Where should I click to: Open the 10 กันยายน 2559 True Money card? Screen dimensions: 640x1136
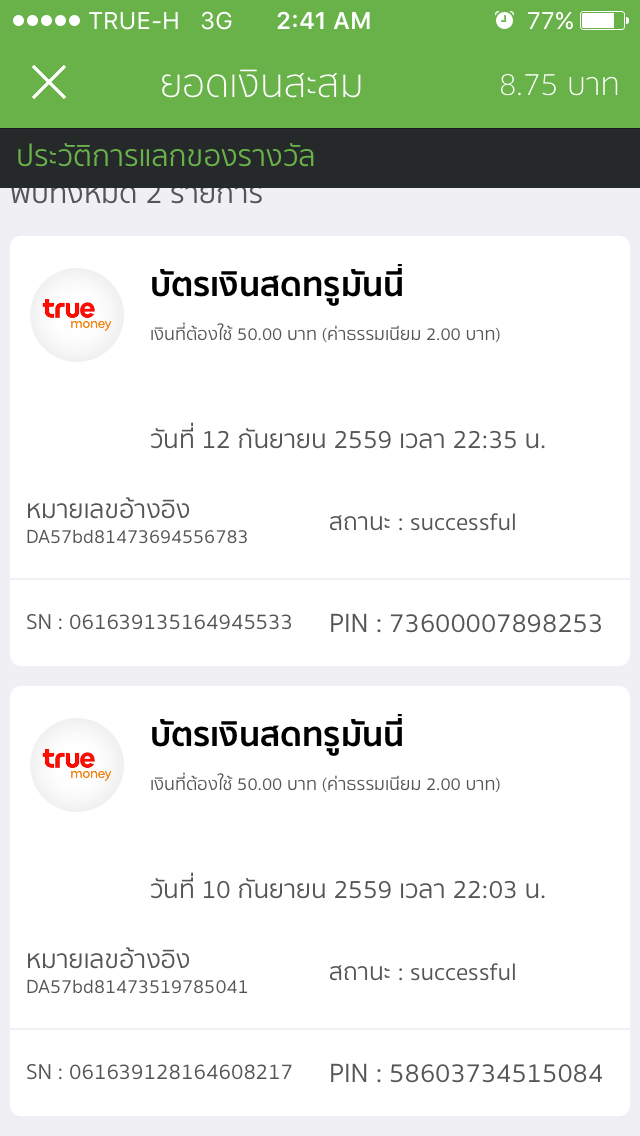[320, 901]
